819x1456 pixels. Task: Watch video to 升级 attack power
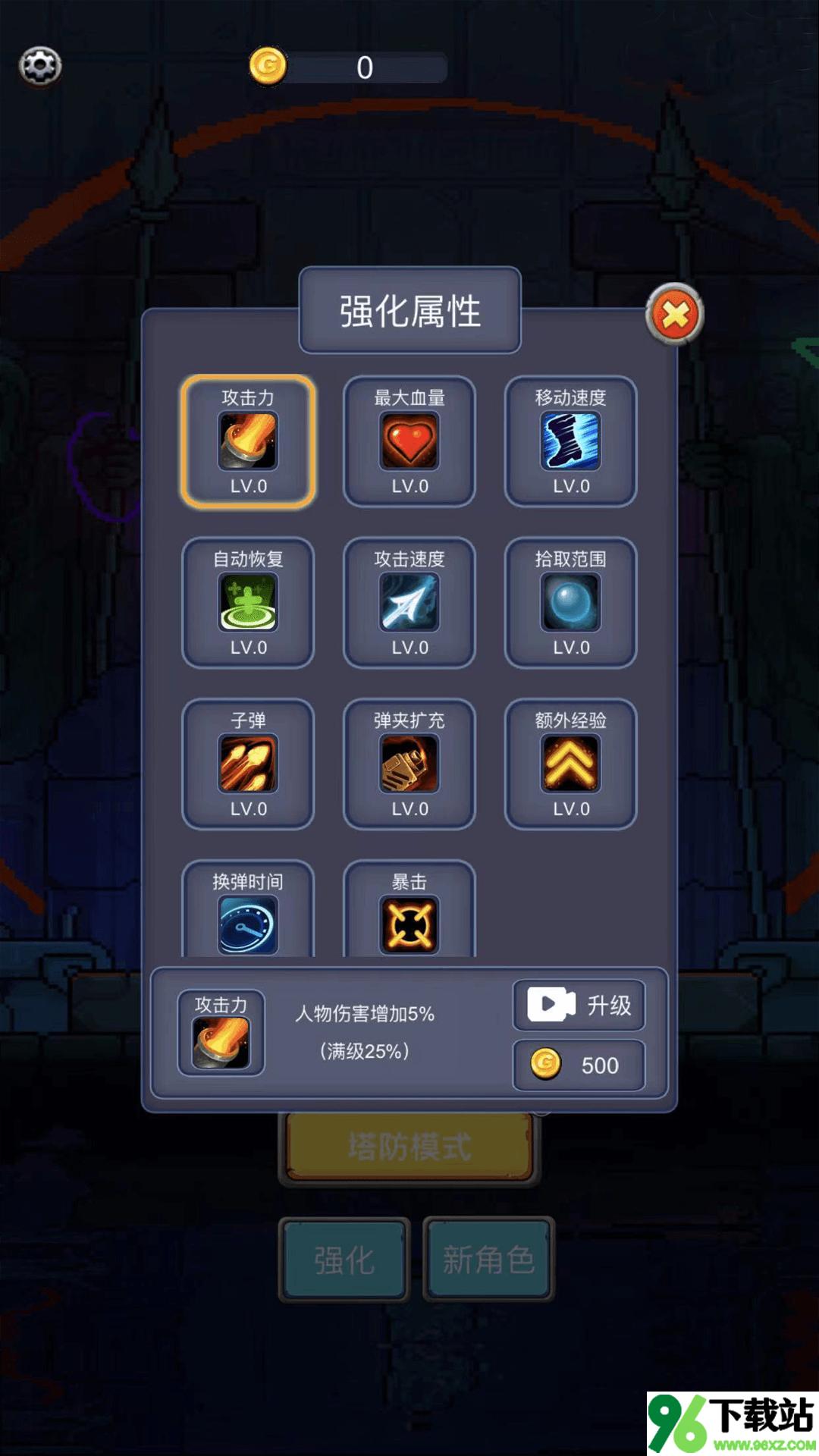click(579, 1006)
